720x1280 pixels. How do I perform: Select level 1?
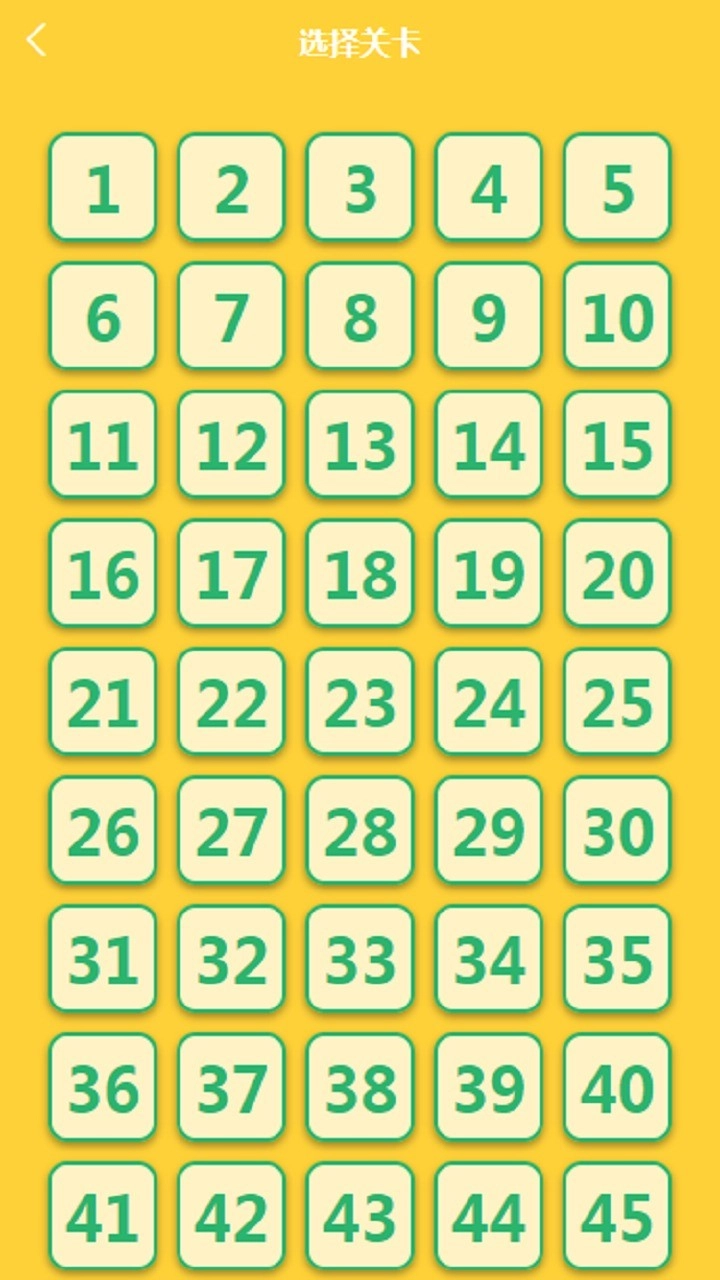[x=103, y=188]
